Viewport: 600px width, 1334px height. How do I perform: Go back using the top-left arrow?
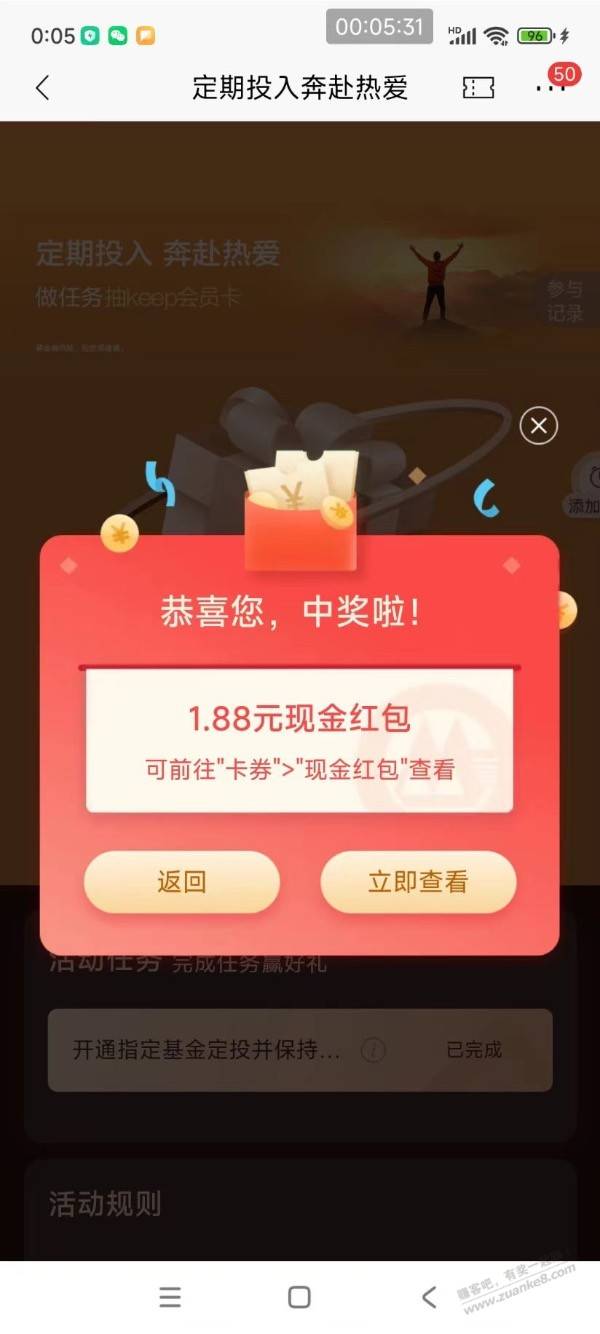coord(42,88)
